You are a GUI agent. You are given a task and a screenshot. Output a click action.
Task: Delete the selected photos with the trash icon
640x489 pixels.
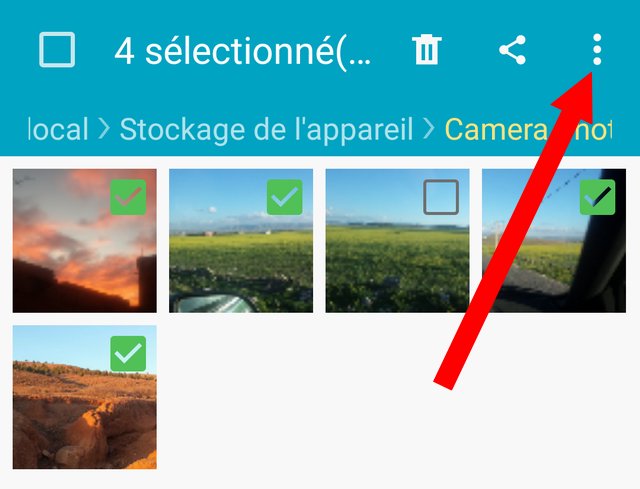tap(427, 49)
